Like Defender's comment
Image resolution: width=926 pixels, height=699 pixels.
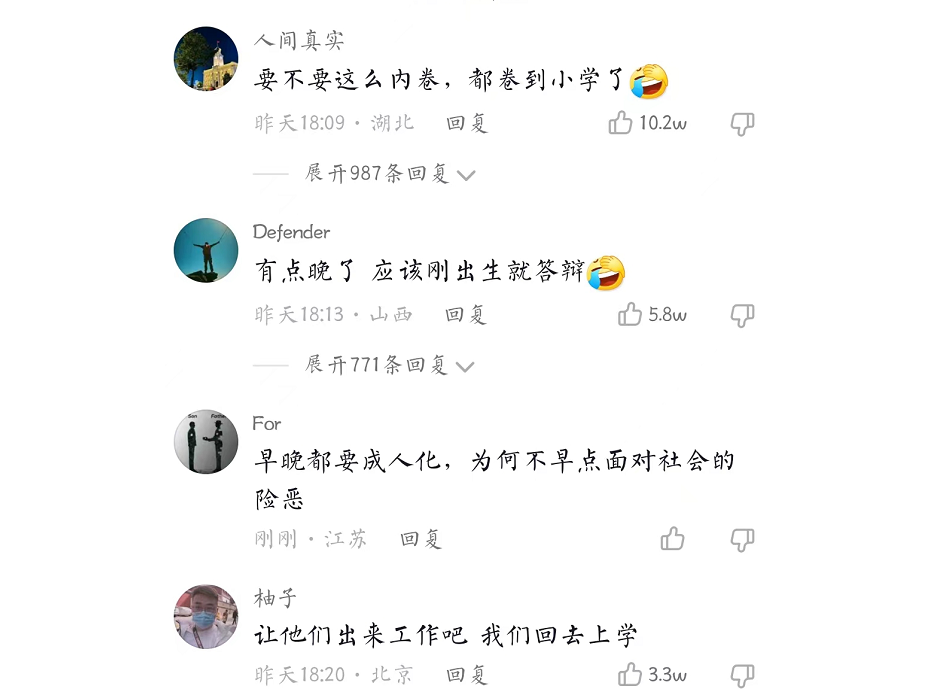click(630, 315)
